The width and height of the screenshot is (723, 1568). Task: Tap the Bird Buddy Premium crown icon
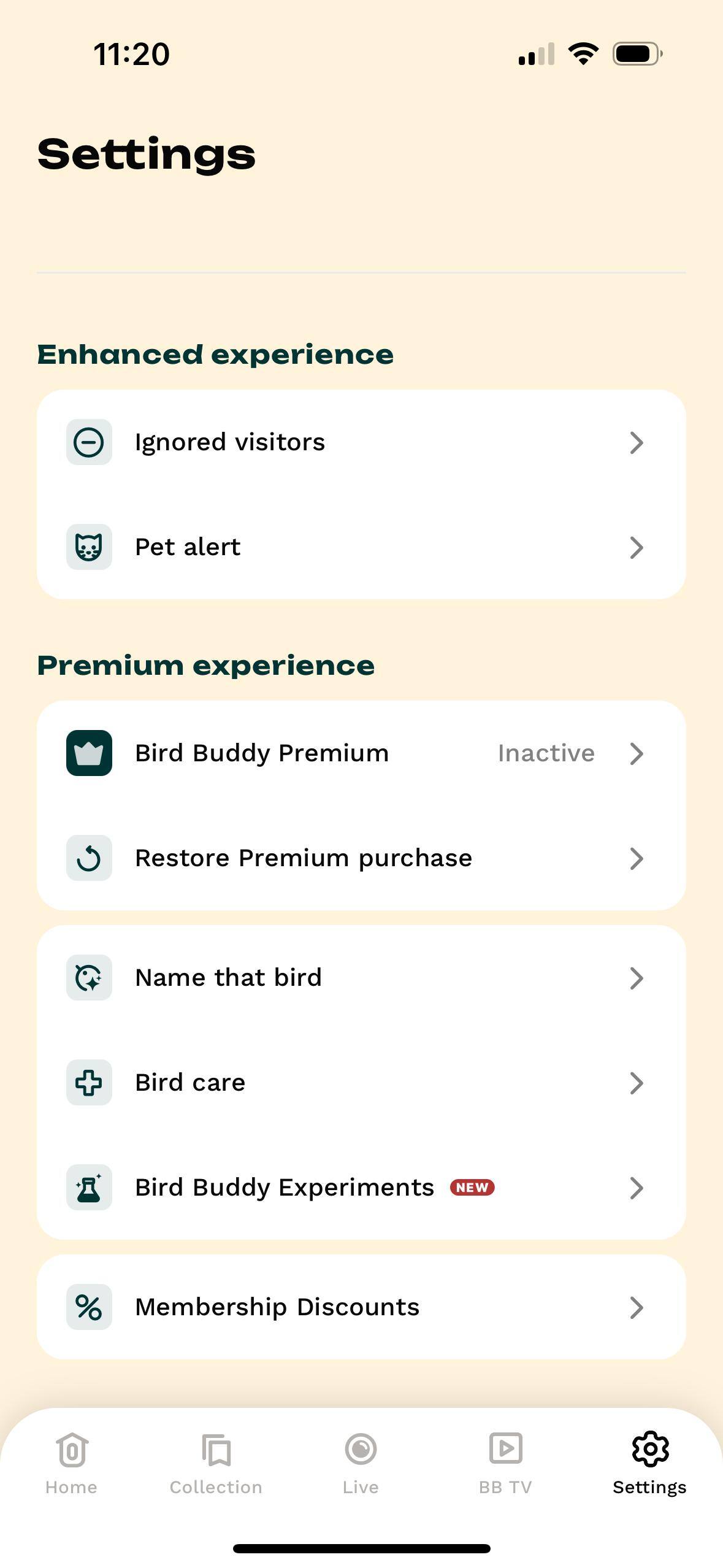tap(88, 753)
